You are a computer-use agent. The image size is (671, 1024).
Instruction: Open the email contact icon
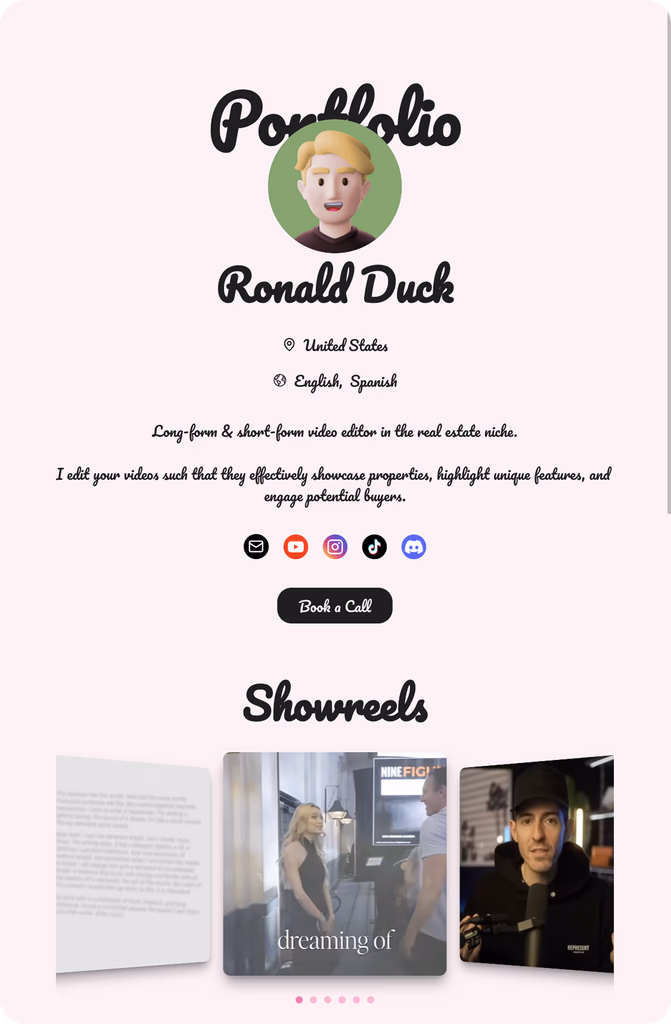[x=256, y=547]
